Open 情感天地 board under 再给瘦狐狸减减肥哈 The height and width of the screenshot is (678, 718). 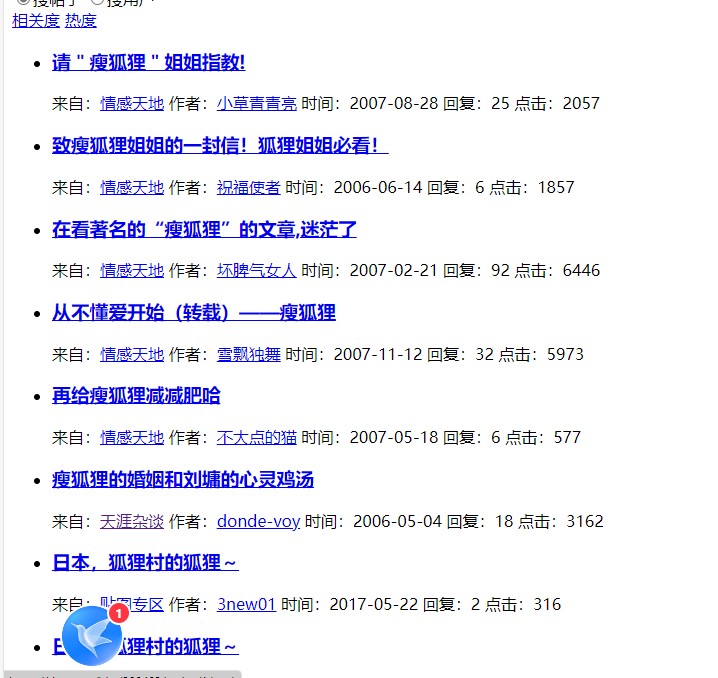(132, 437)
